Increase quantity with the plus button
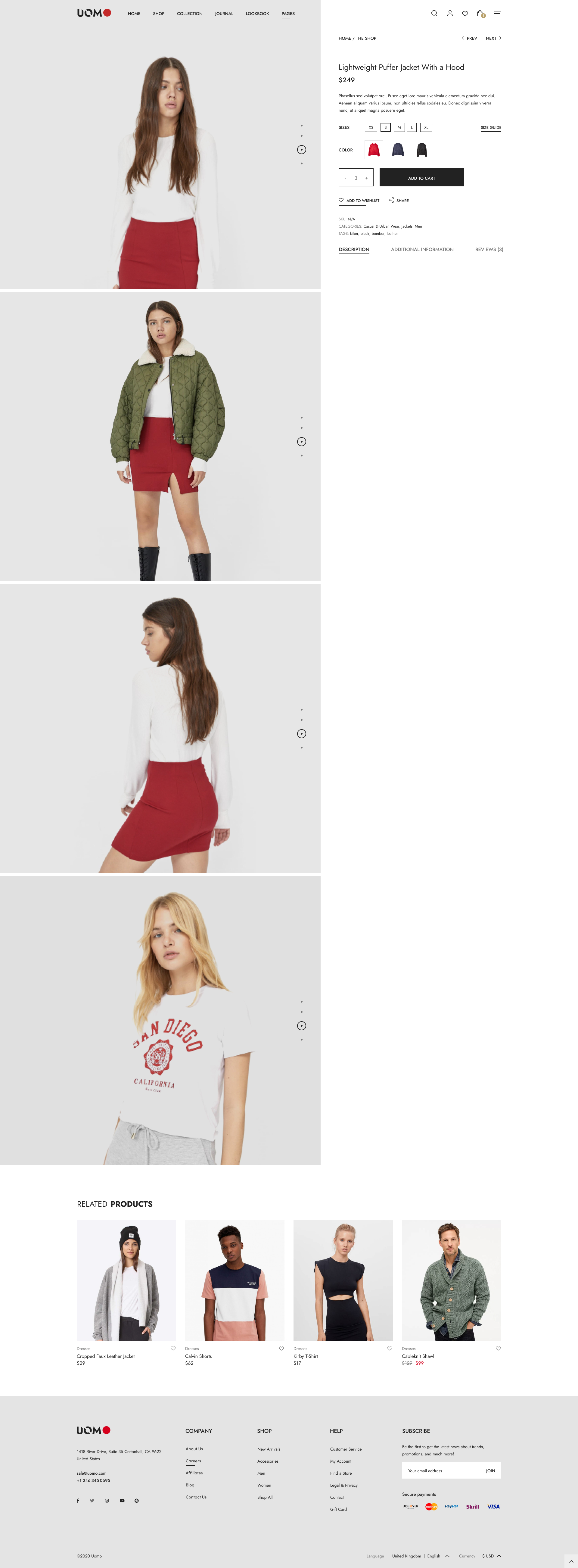Screen dimensions: 578x1568 click(366, 178)
